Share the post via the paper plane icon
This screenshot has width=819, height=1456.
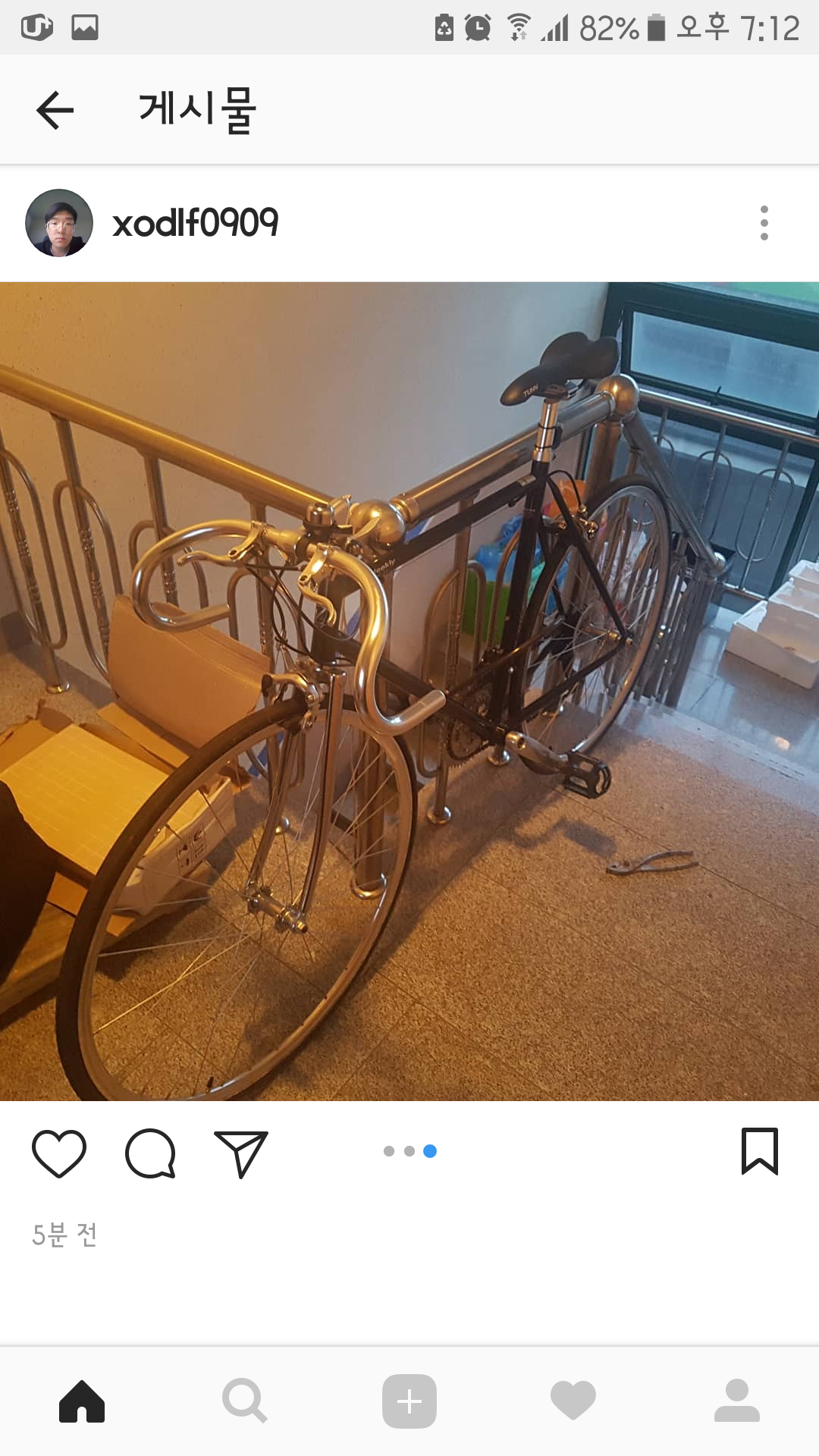point(241,1153)
